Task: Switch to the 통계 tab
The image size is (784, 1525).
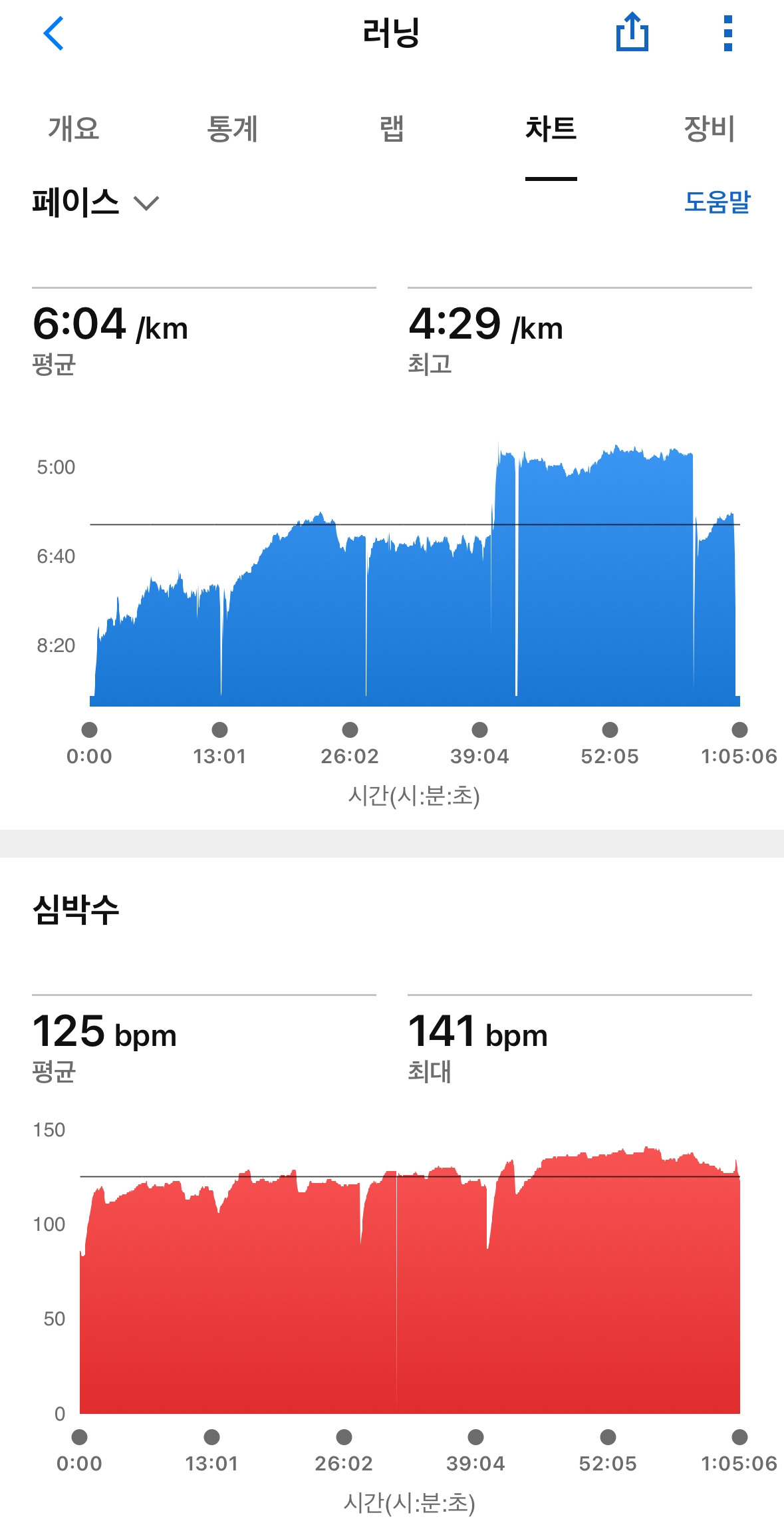Action: (232, 128)
